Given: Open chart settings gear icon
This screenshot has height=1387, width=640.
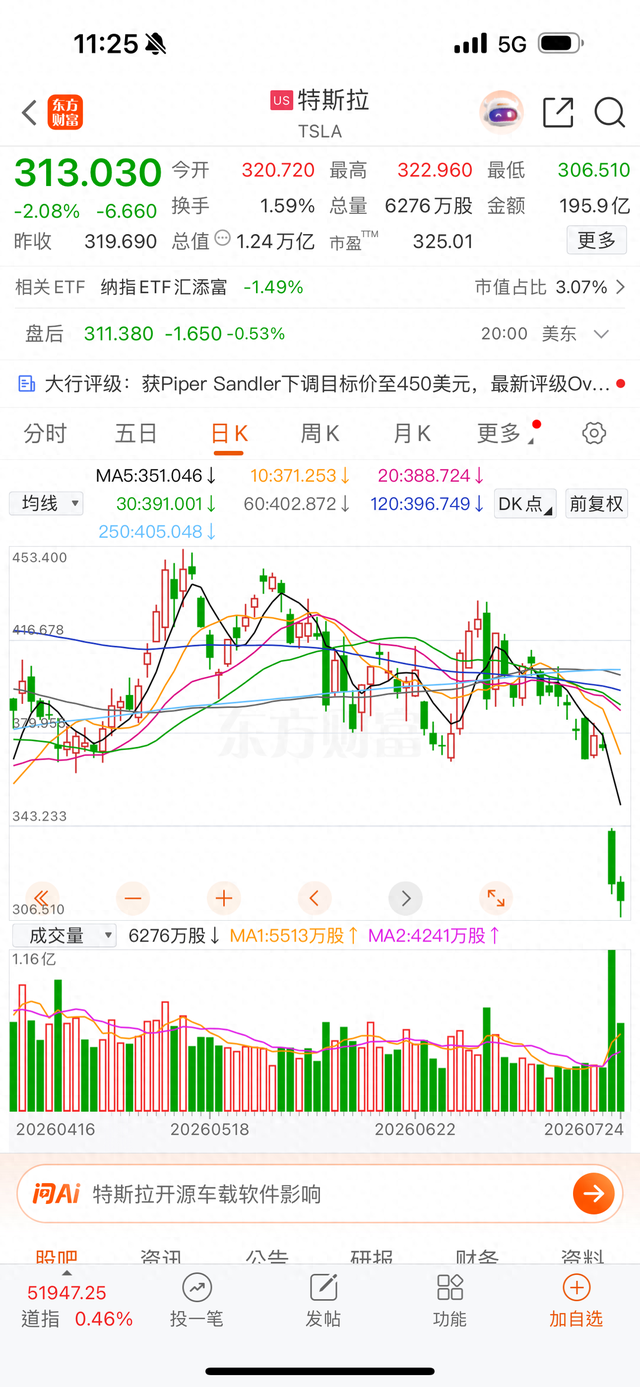Looking at the screenshot, I should click(594, 433).
